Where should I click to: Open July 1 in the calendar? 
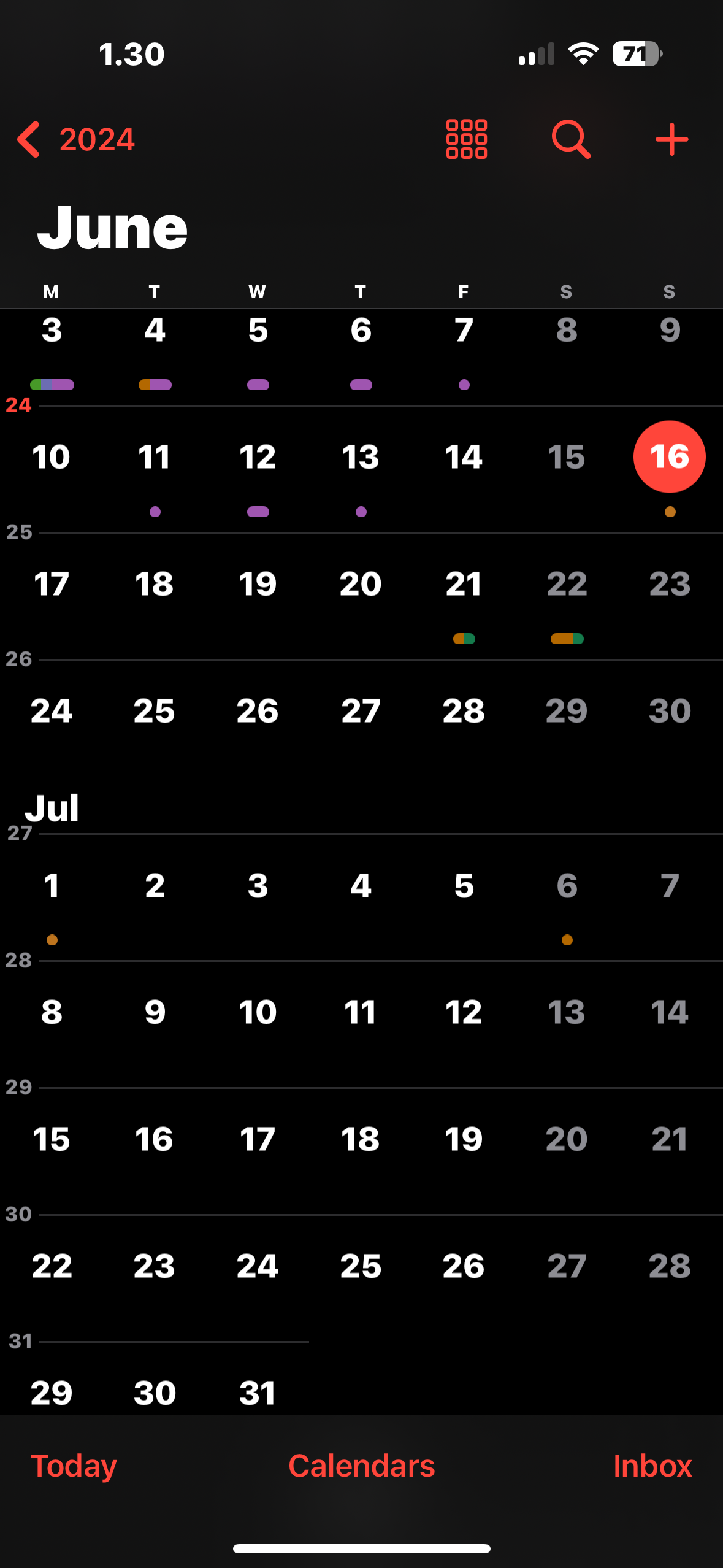(x=52, y=886)
